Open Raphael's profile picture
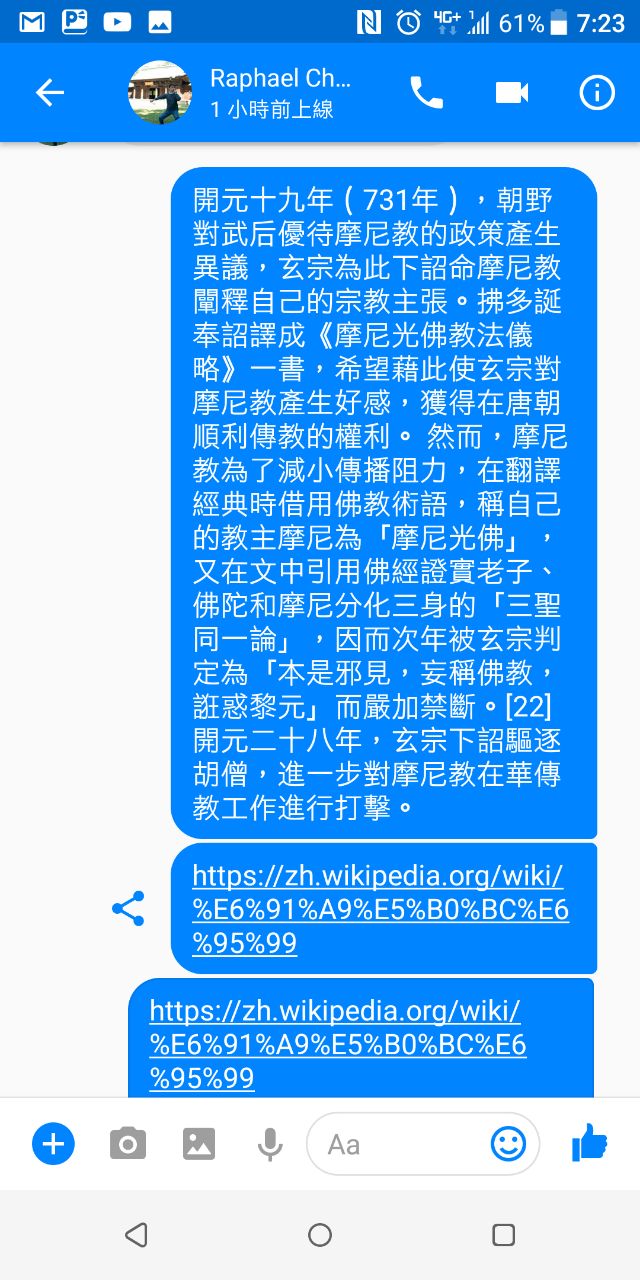This screenshot has width=640, height=1280. pyautogui.click(x=159, y=93)
